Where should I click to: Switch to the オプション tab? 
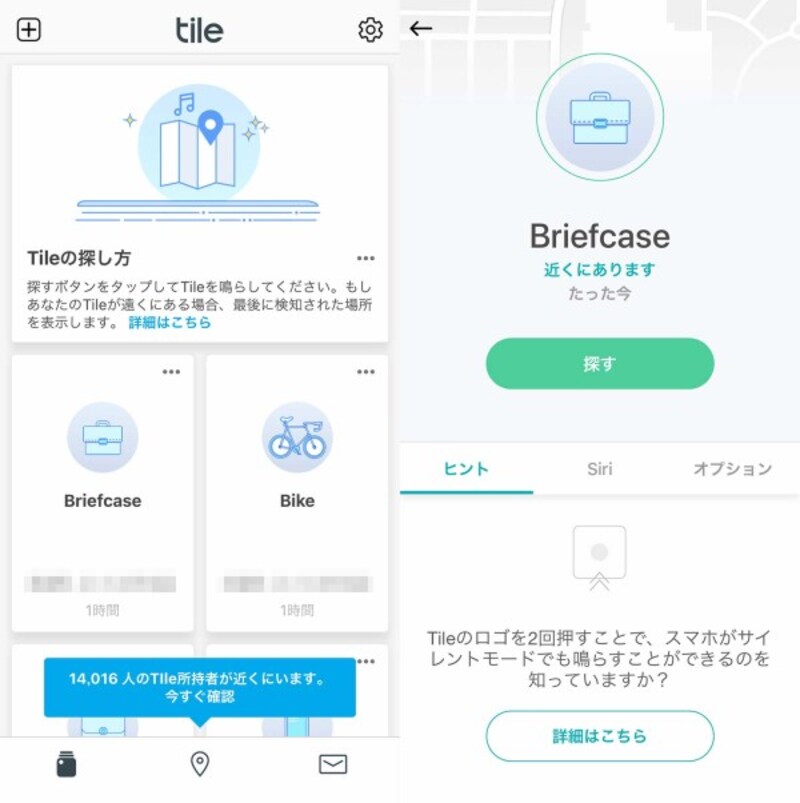(x=732, y=469)
